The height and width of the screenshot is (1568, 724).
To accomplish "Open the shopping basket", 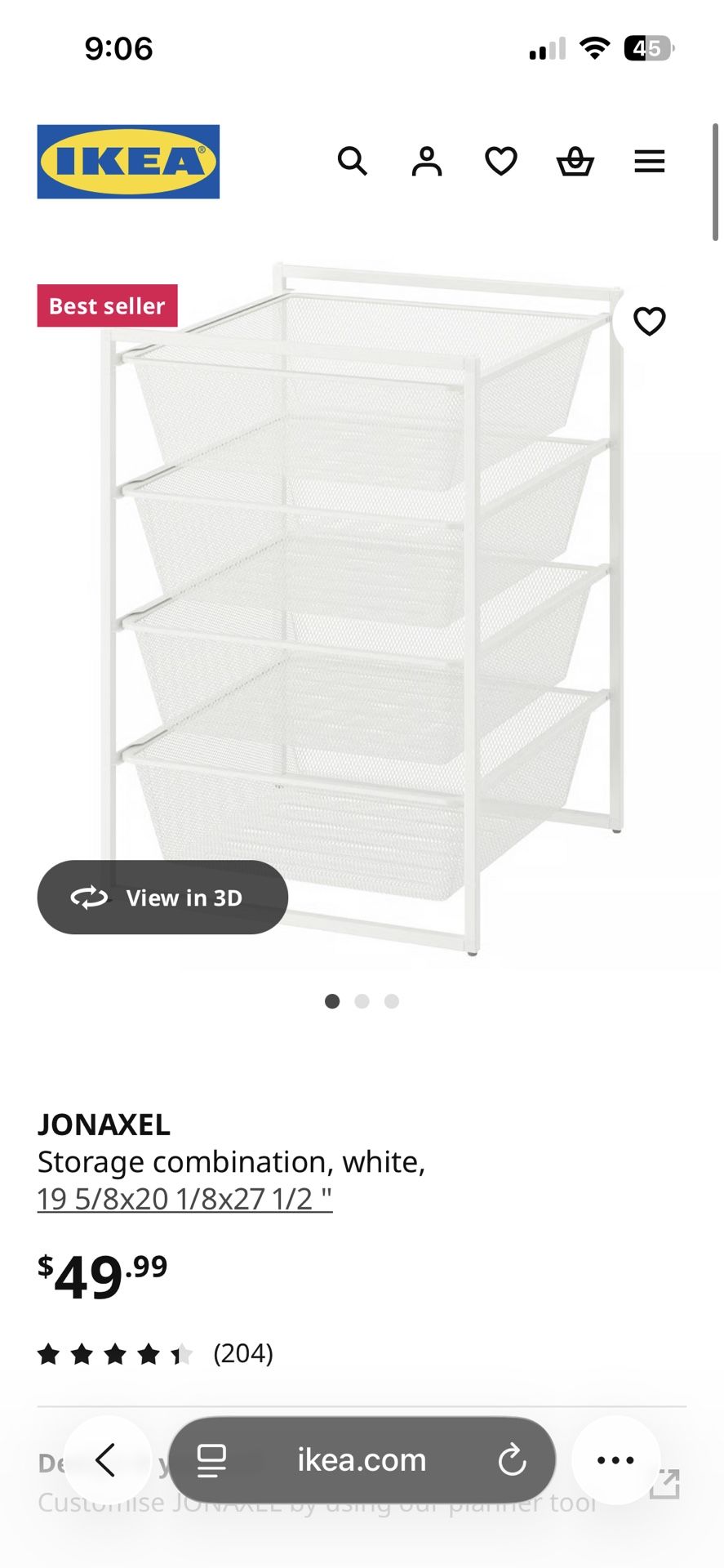I will [575, 162].
